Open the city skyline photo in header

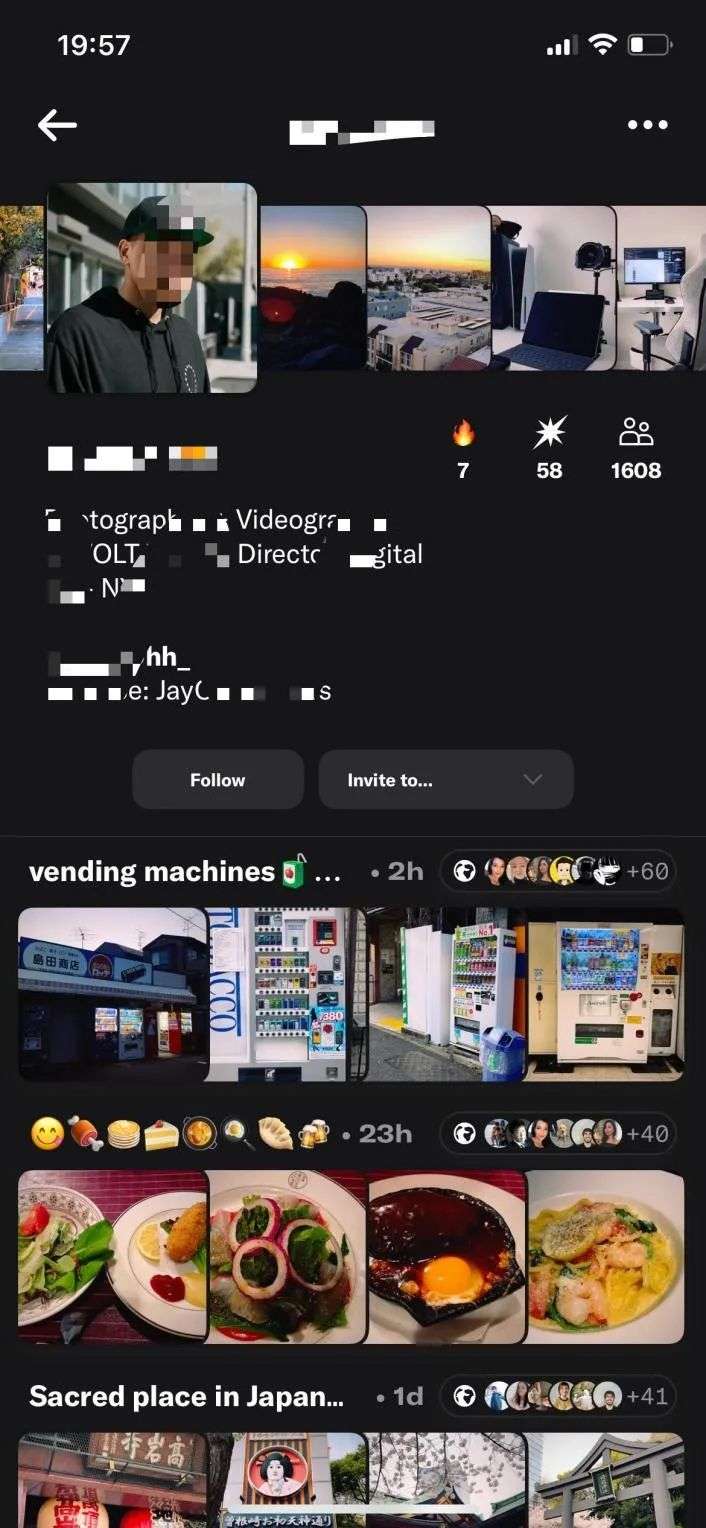coord(428,288)
